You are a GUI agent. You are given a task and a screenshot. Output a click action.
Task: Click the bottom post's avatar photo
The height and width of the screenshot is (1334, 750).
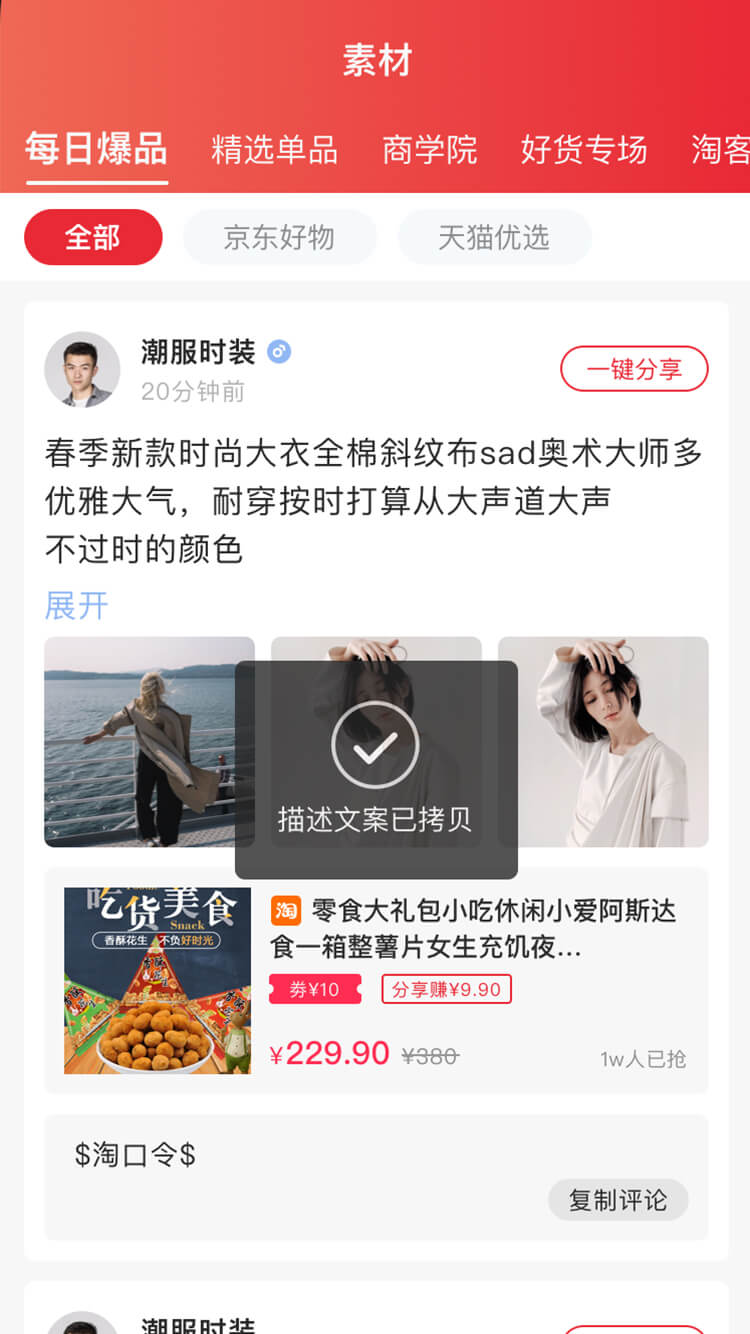pyautogui.click(x=82, y=1325)
